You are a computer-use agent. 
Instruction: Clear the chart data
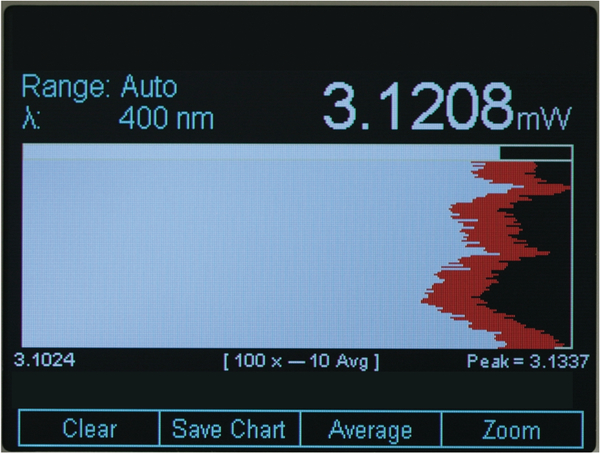coord(89,430)
